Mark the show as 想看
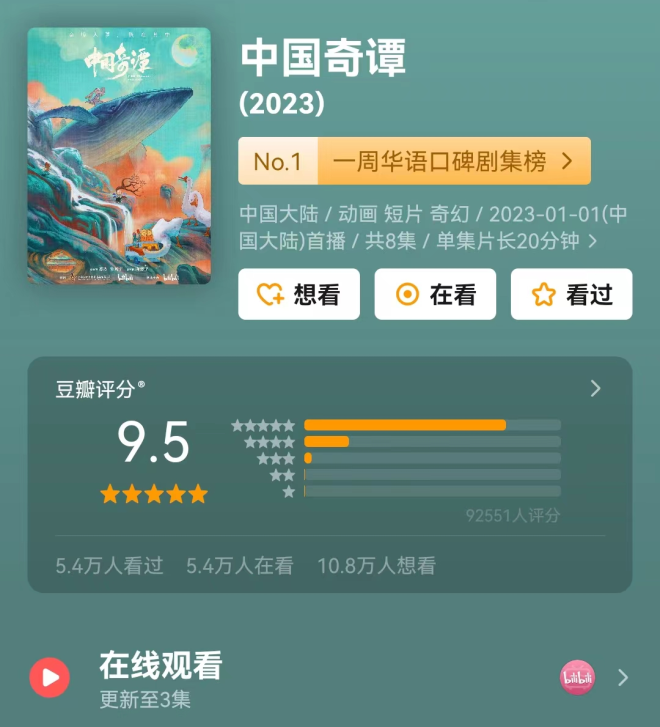Screen dimensions: 660x727 tap(299, 294)
